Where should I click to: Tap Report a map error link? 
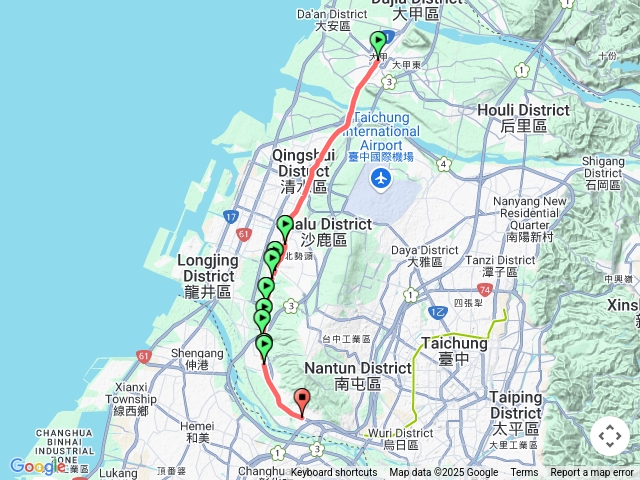(592, 473)
